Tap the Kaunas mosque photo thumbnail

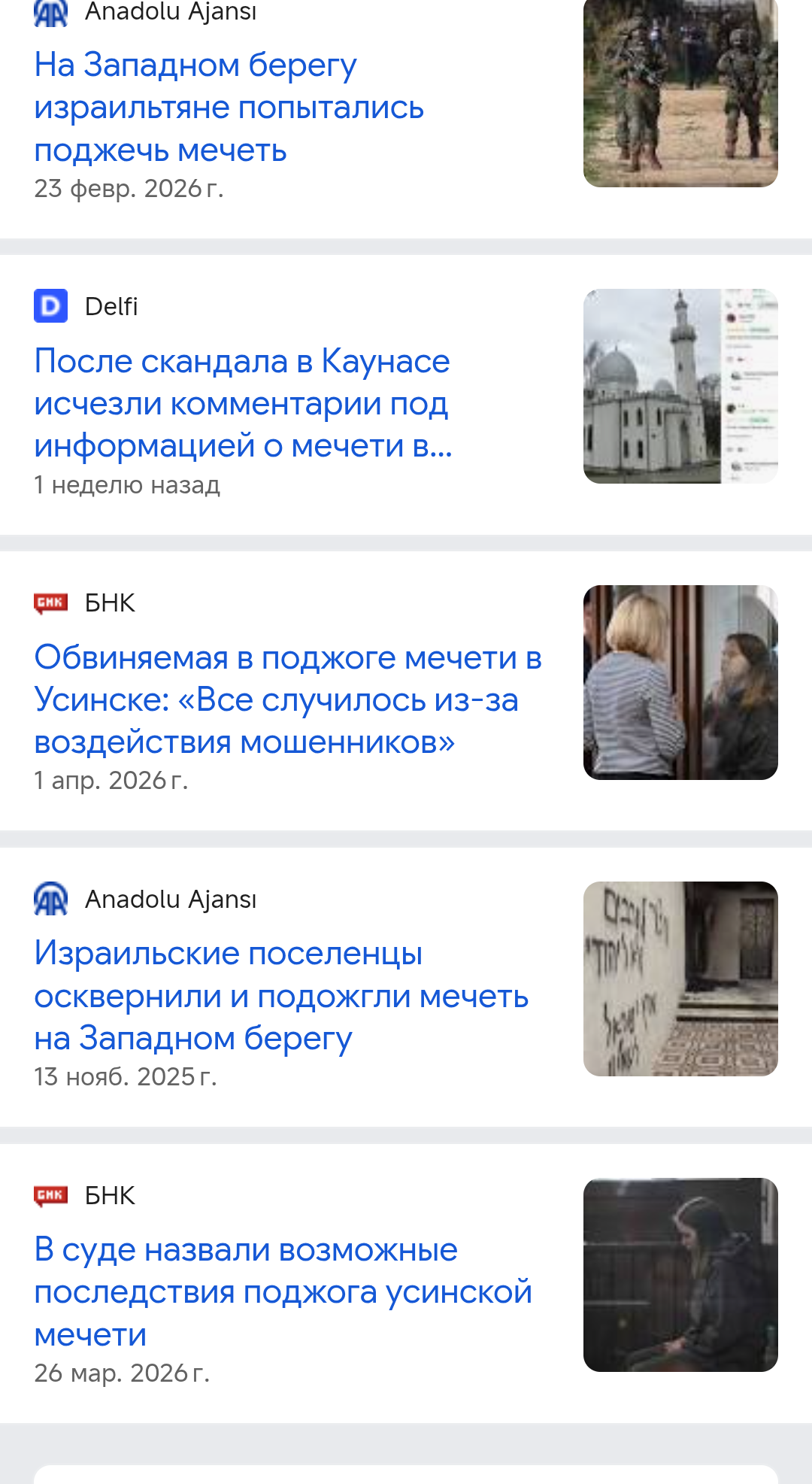tap(680, 386)
